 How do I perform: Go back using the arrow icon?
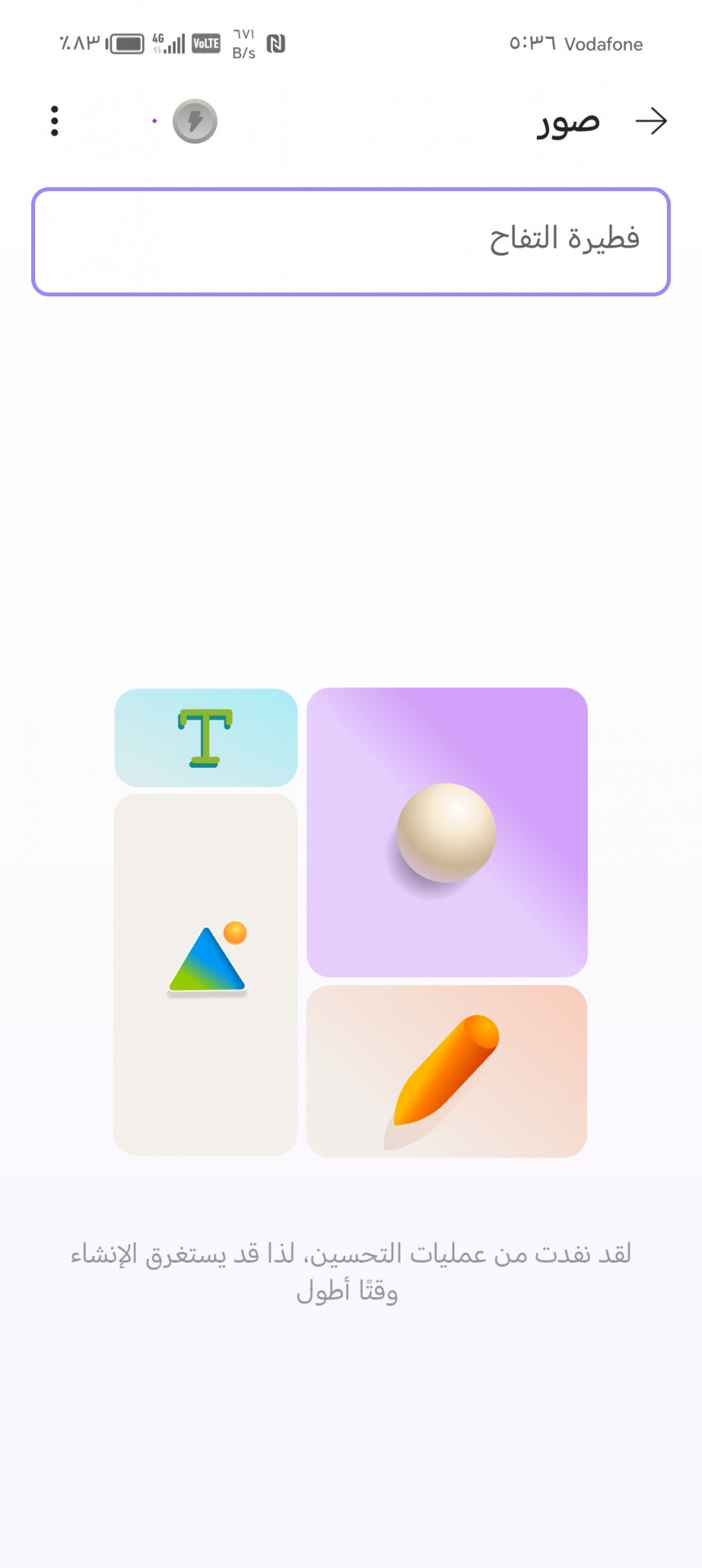[x=651, y=122]
